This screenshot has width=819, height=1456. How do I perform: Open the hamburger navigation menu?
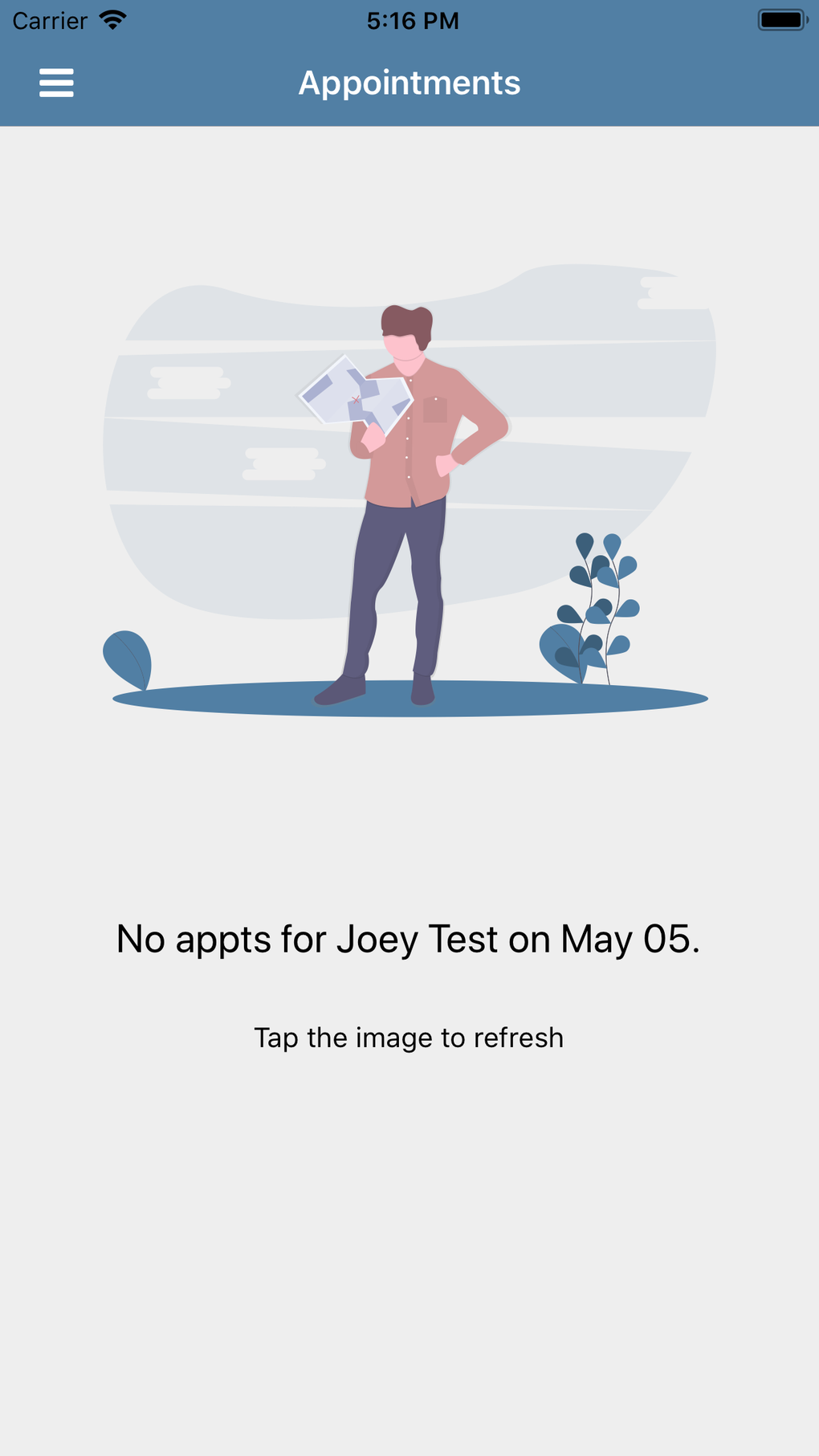56,83
